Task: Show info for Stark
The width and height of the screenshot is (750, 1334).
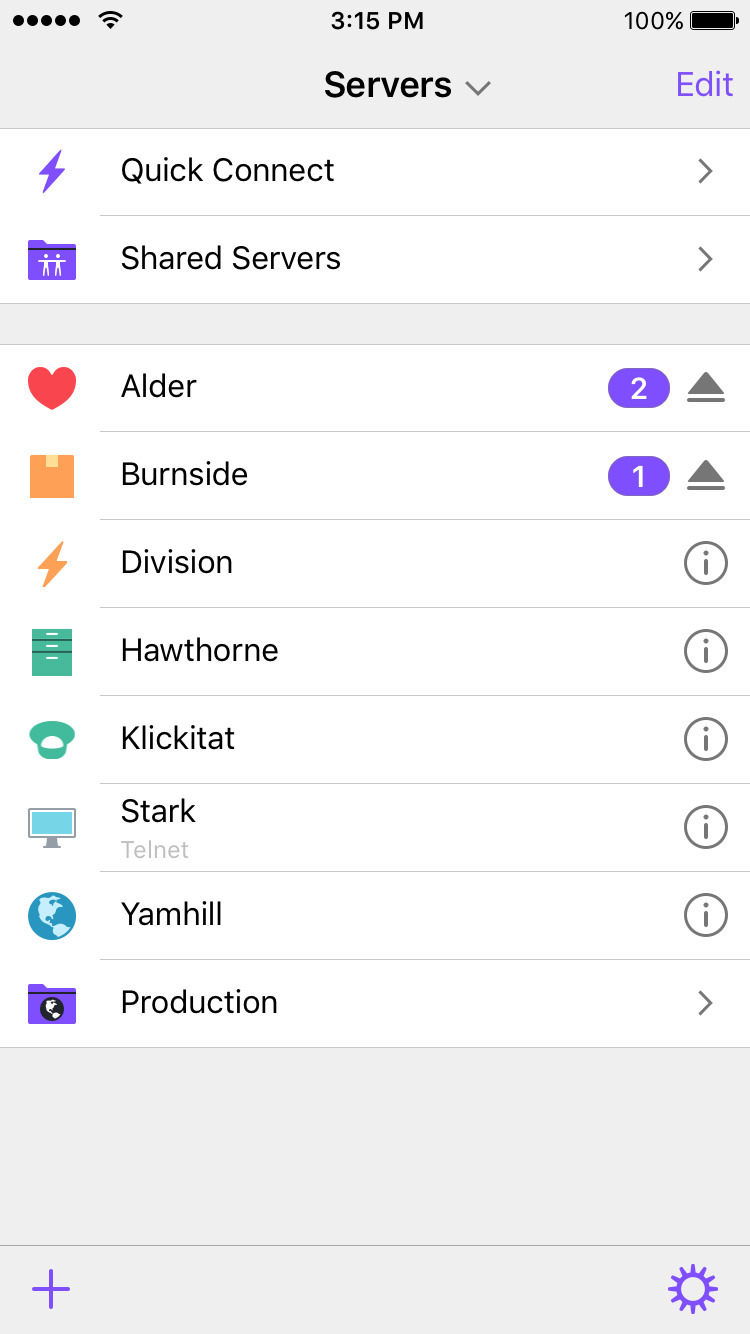Action: pyautogui.click(x=705, y=828)
